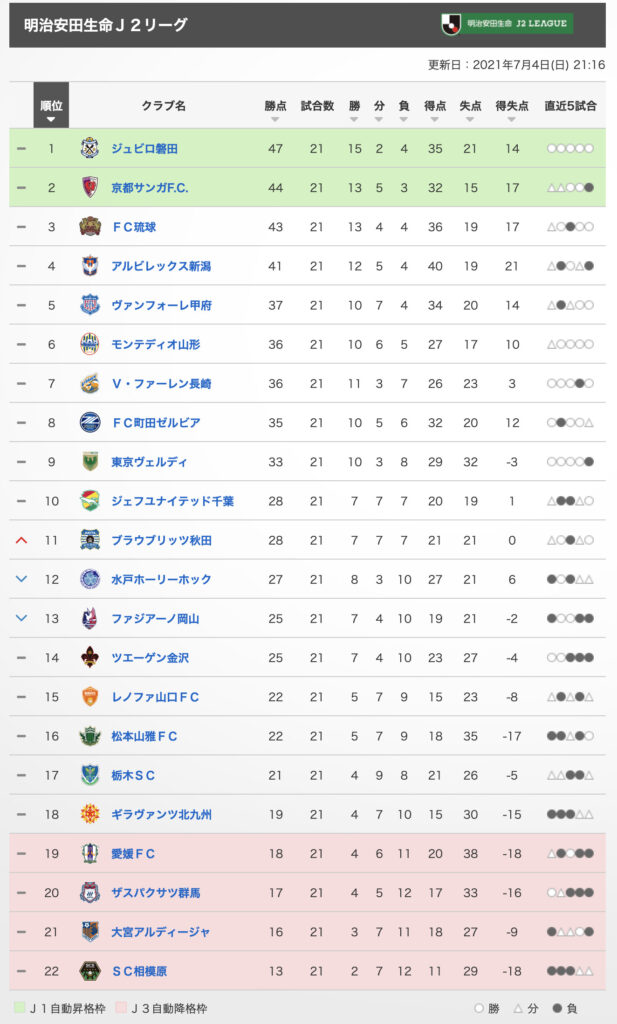View the ヴァンフォーレ甲府 club page

(161, 306)
